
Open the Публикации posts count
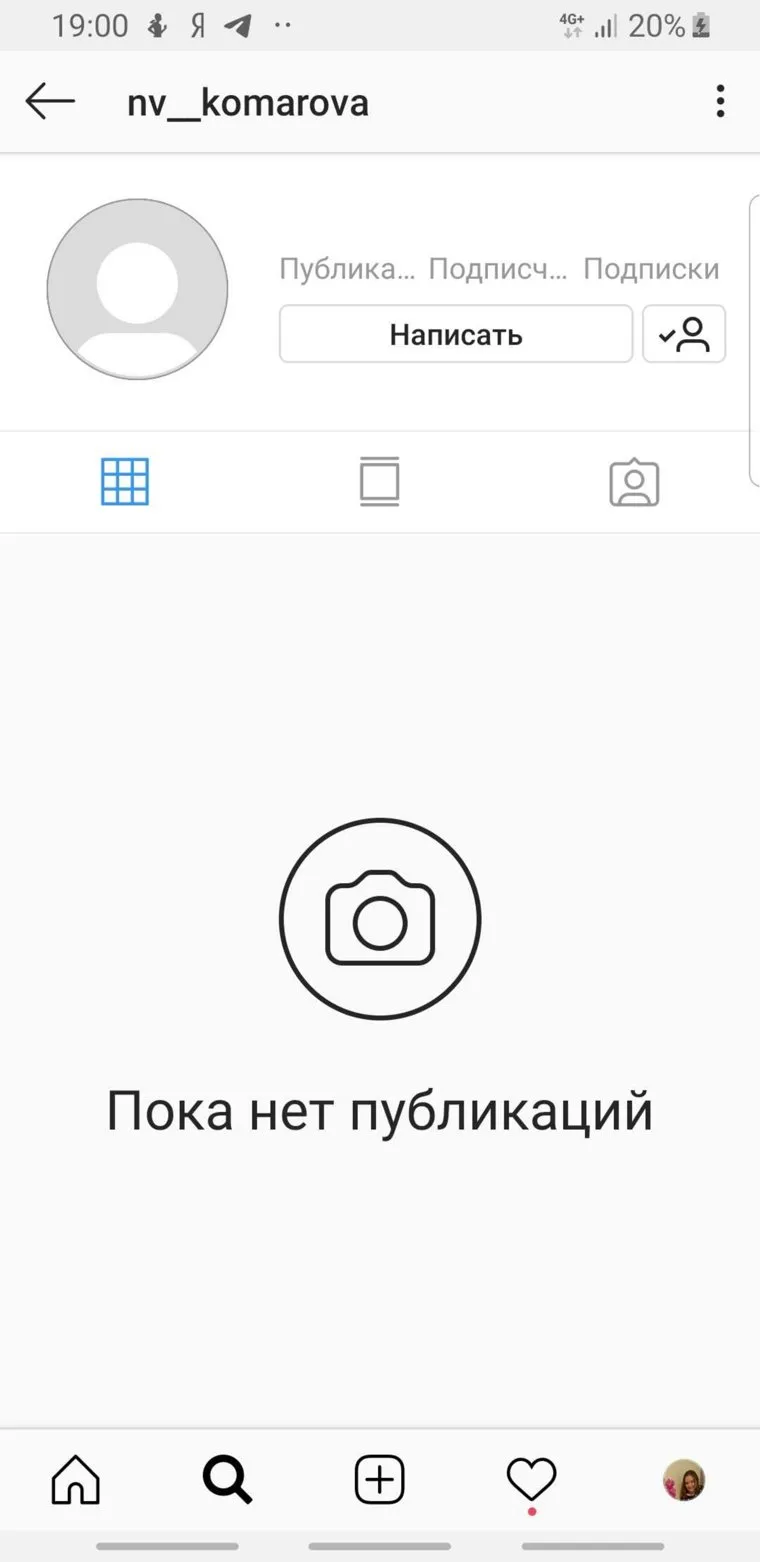tap(347, 269)
